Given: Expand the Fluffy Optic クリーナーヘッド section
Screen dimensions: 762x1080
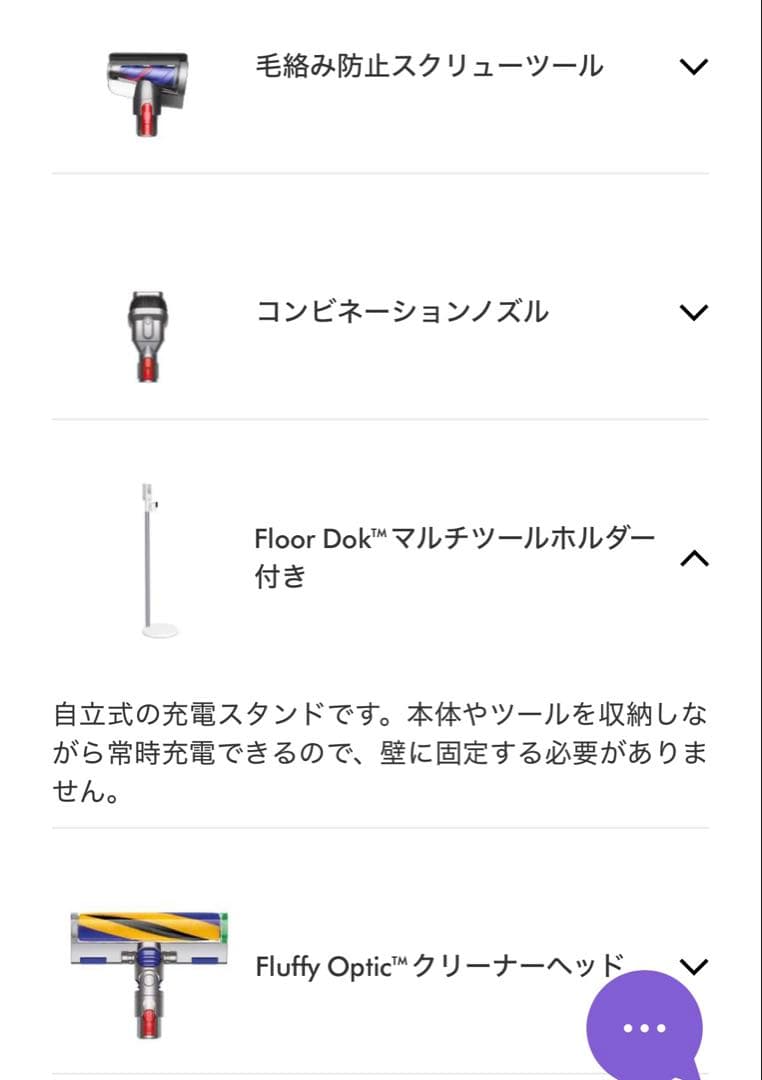Looking at the screenshot, I should click(x=693, y=967).
